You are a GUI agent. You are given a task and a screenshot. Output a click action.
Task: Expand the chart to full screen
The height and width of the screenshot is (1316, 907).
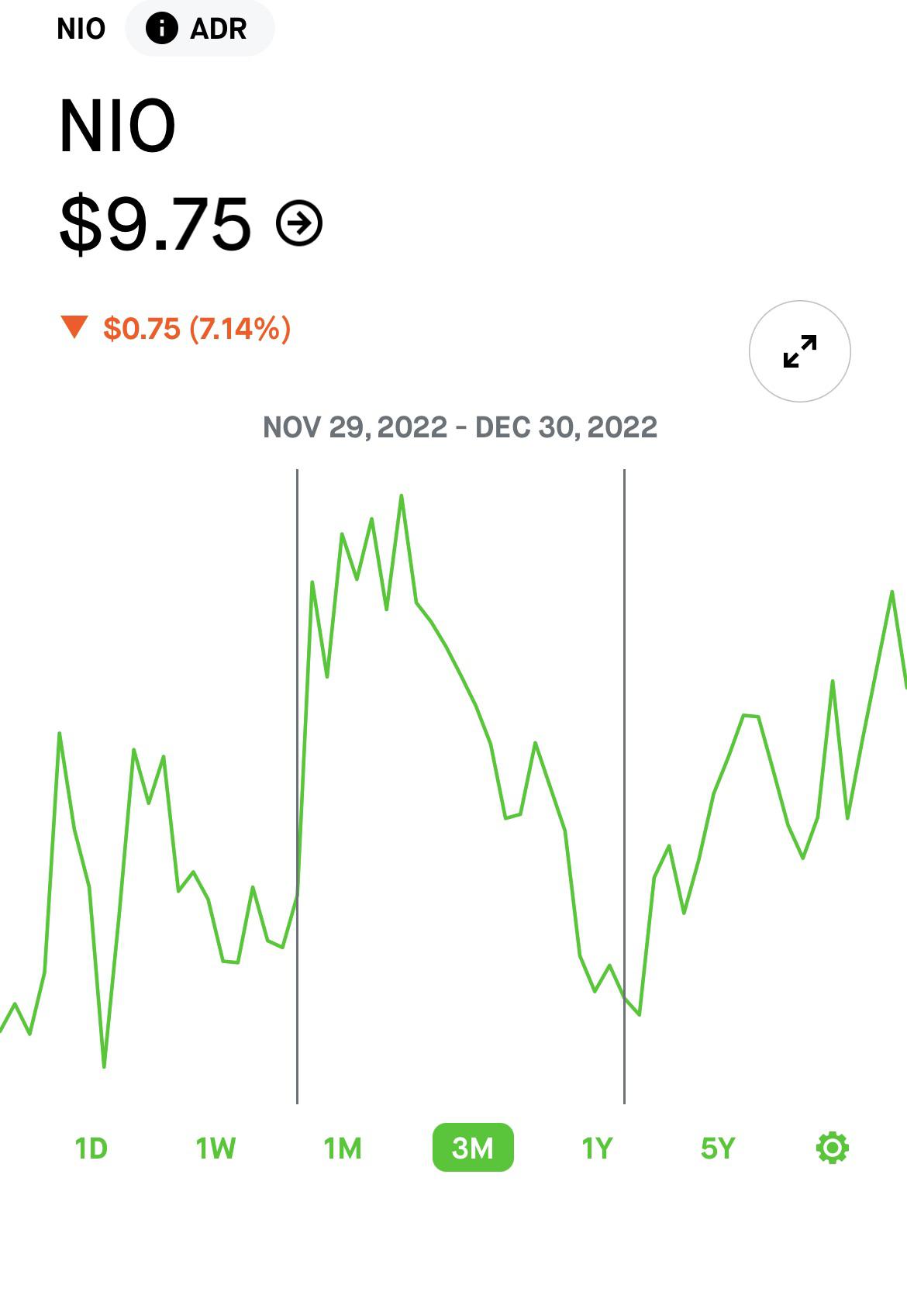click(799, 351)
